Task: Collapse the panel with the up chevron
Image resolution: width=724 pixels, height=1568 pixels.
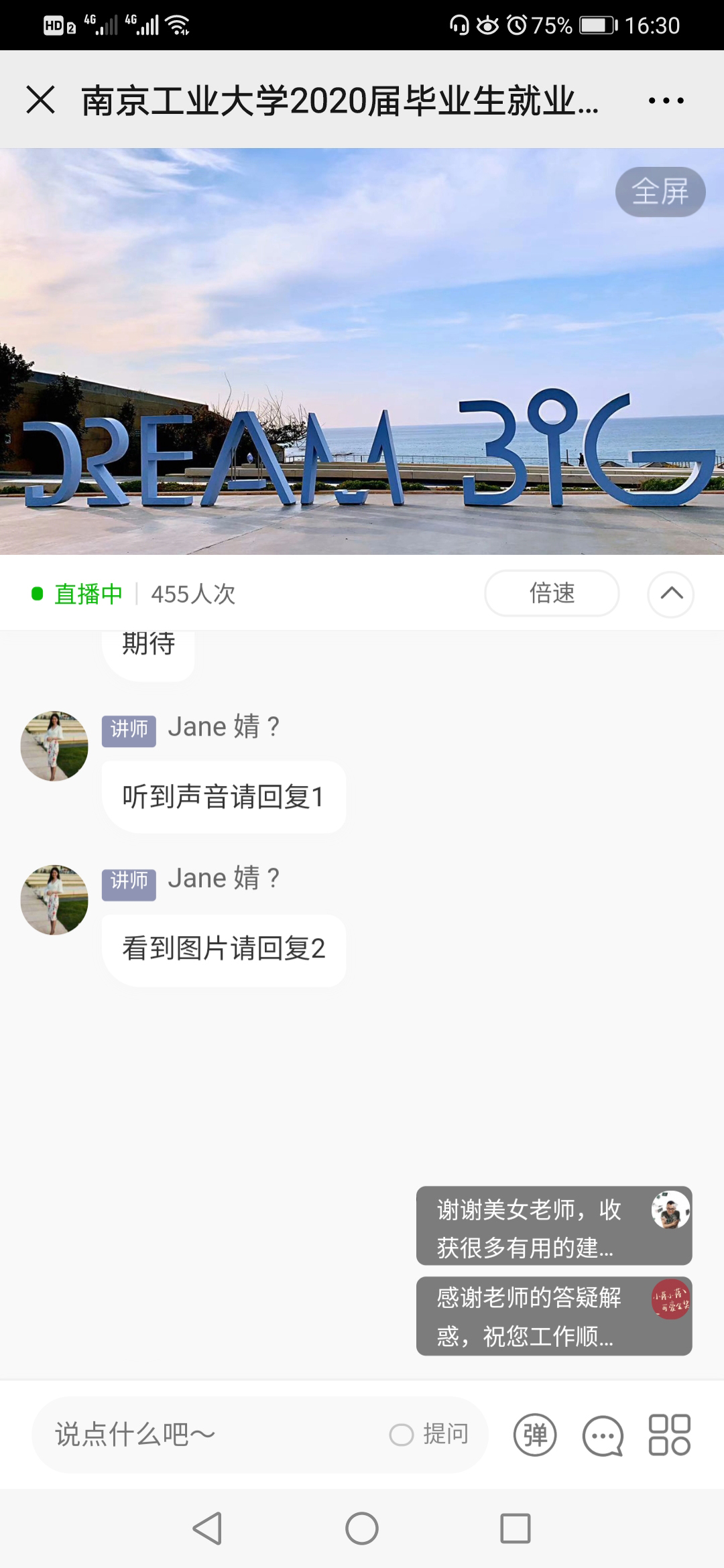Action: point(670,594)
